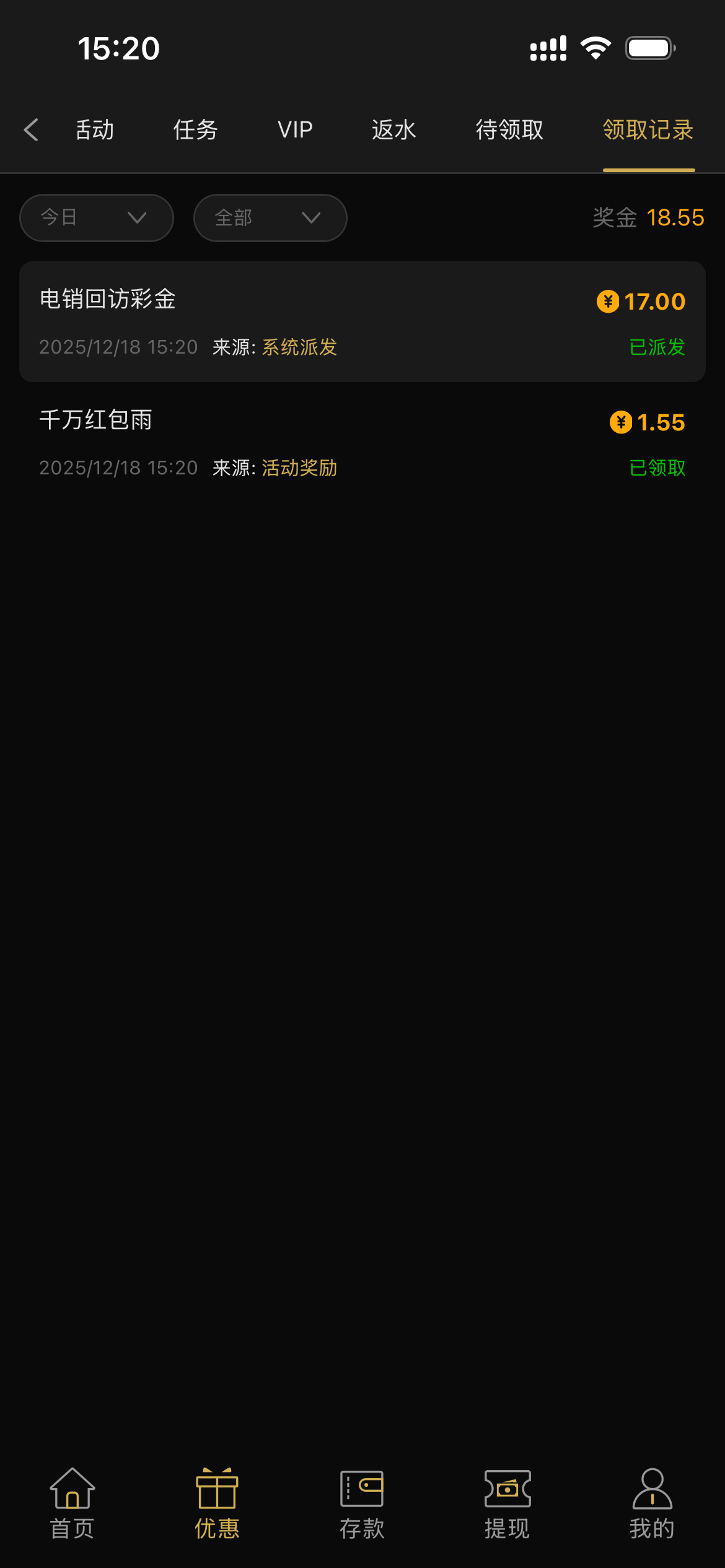Switch to the 任务 tab
This screenshot has width=725, height=1568.
[x=195, y=130]
